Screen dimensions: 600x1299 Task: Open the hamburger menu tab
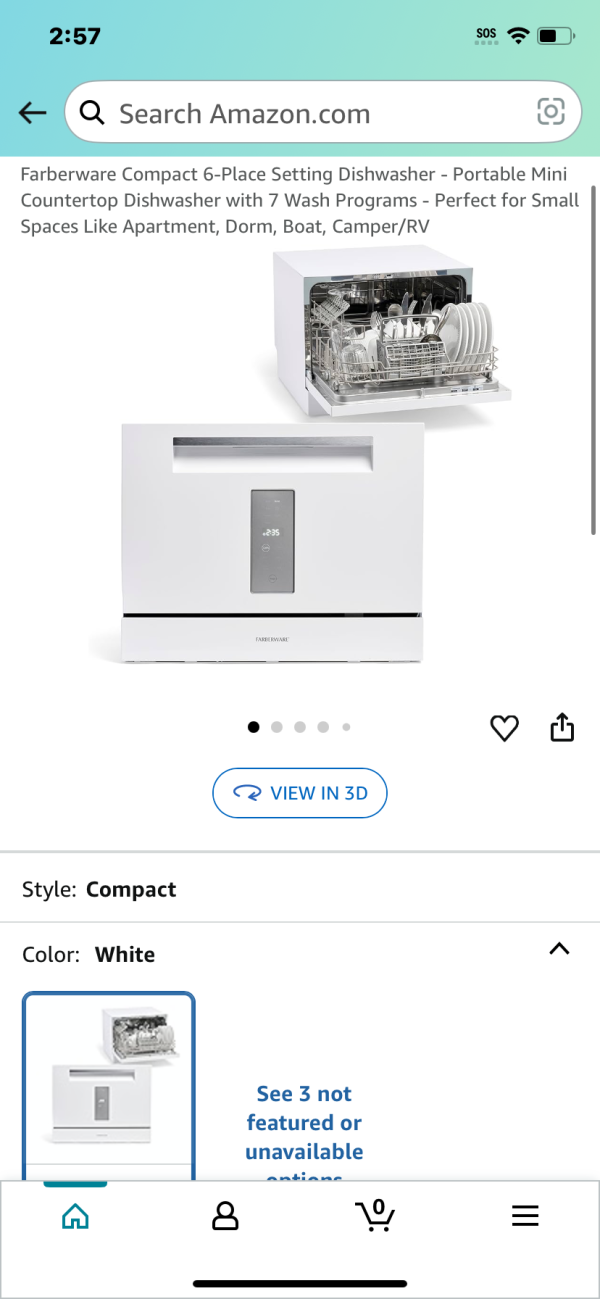525,1215
